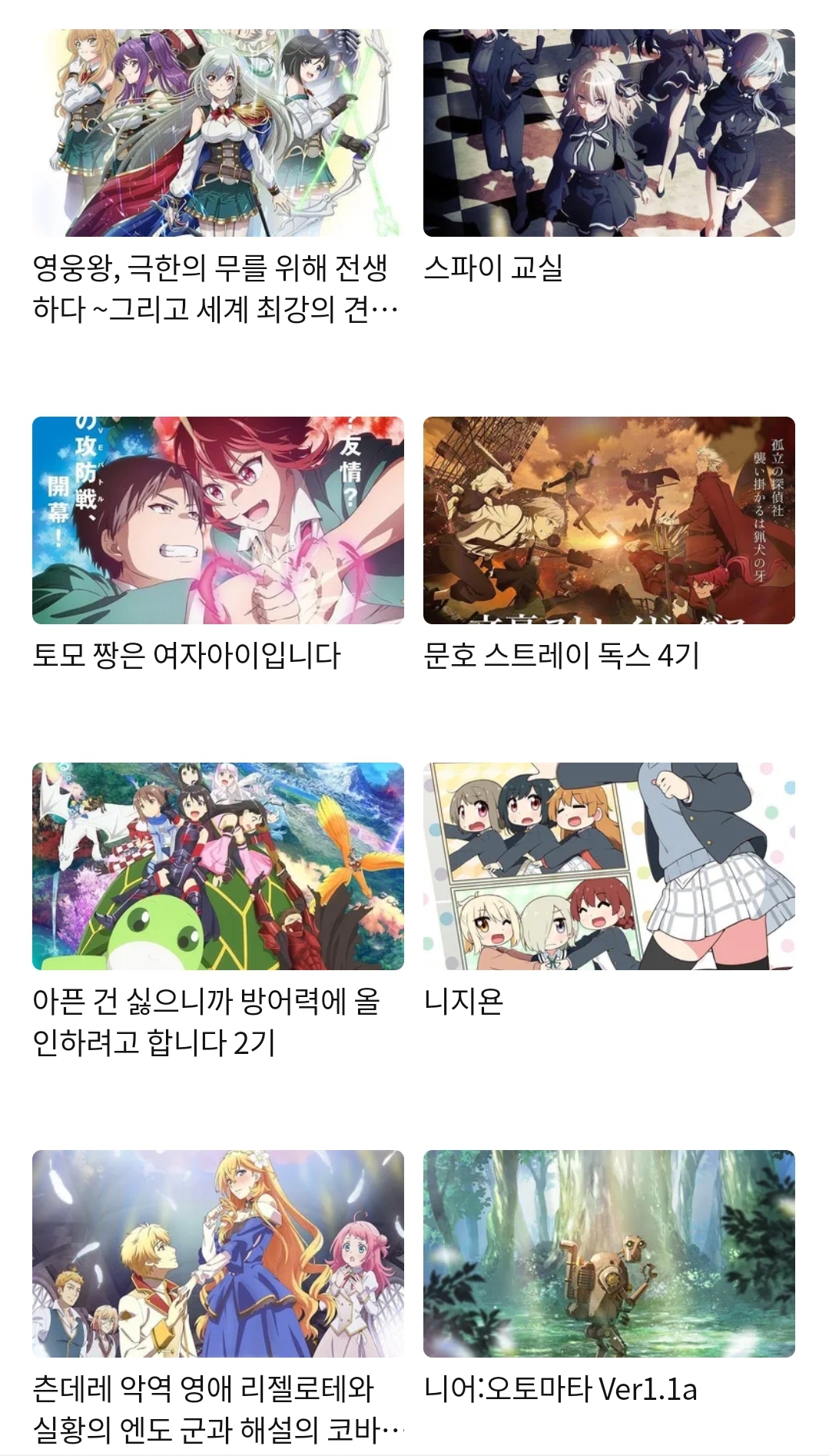Screen dimensions: 829x1456
Task: Tap the 니지욘 anime tile
Action: point(608,866)
